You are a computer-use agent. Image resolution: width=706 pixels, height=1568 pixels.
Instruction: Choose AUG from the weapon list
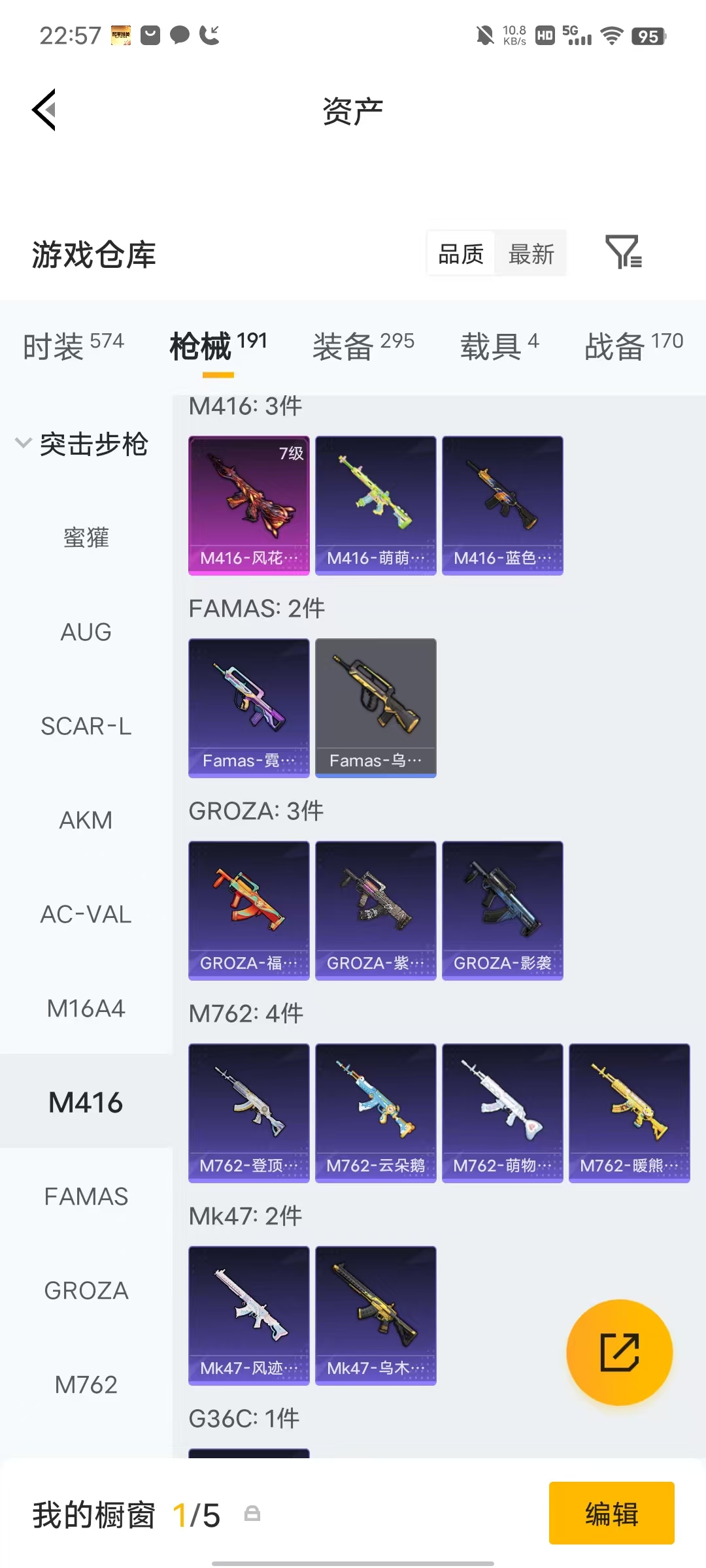pyautogui.click(x=86, y=632)
